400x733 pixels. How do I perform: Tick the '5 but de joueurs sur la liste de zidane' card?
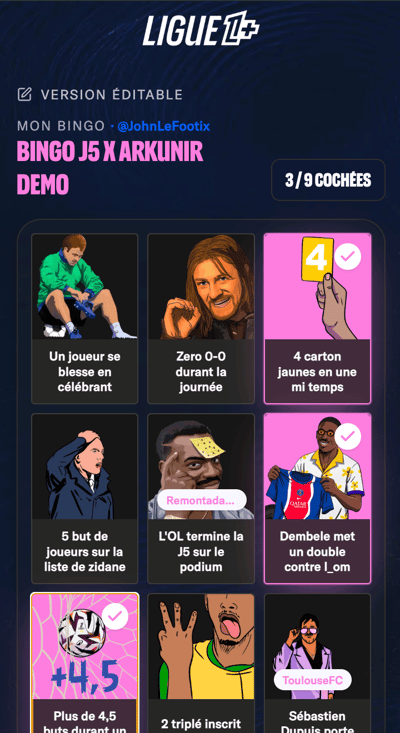pyautogui.click(x=85, y=498)
